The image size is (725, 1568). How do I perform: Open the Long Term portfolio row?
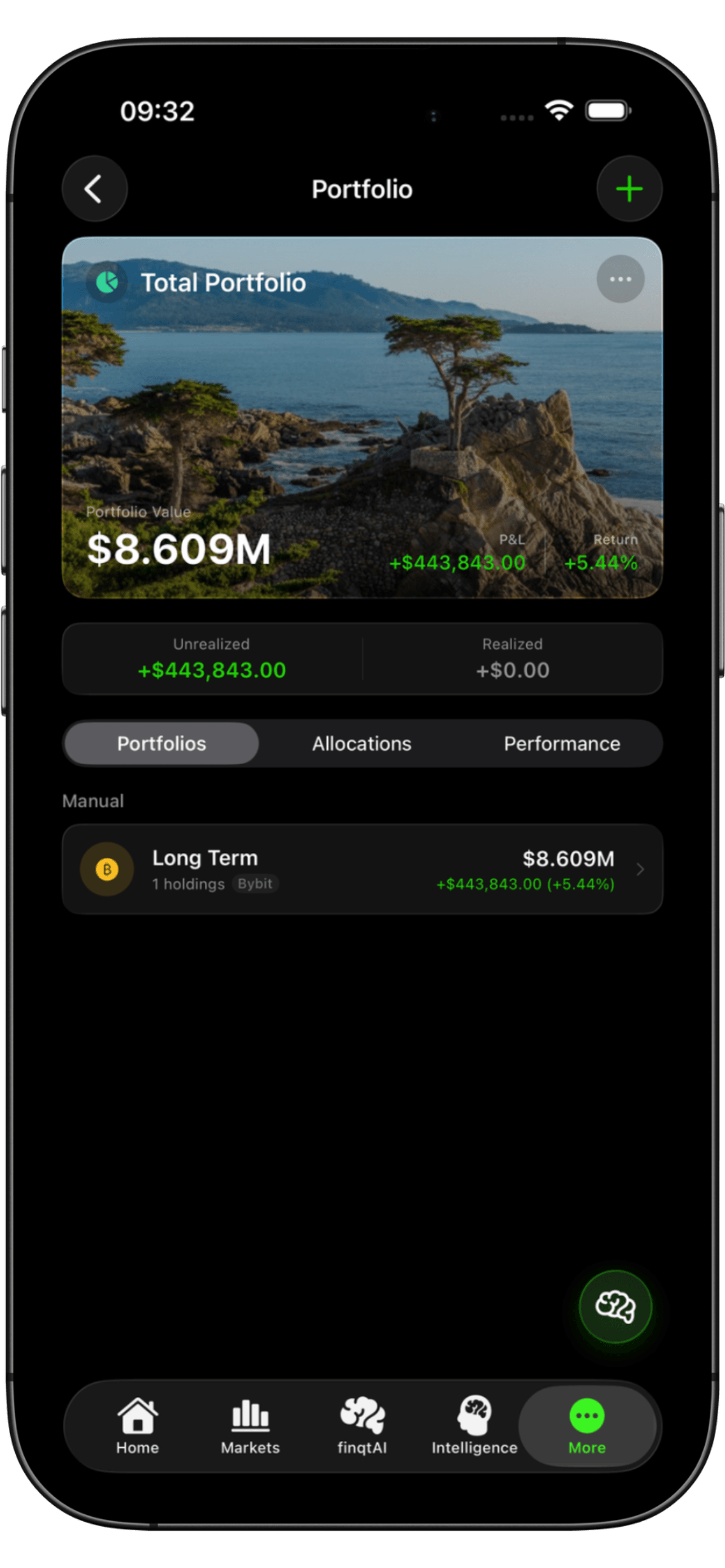click(361, 869)
